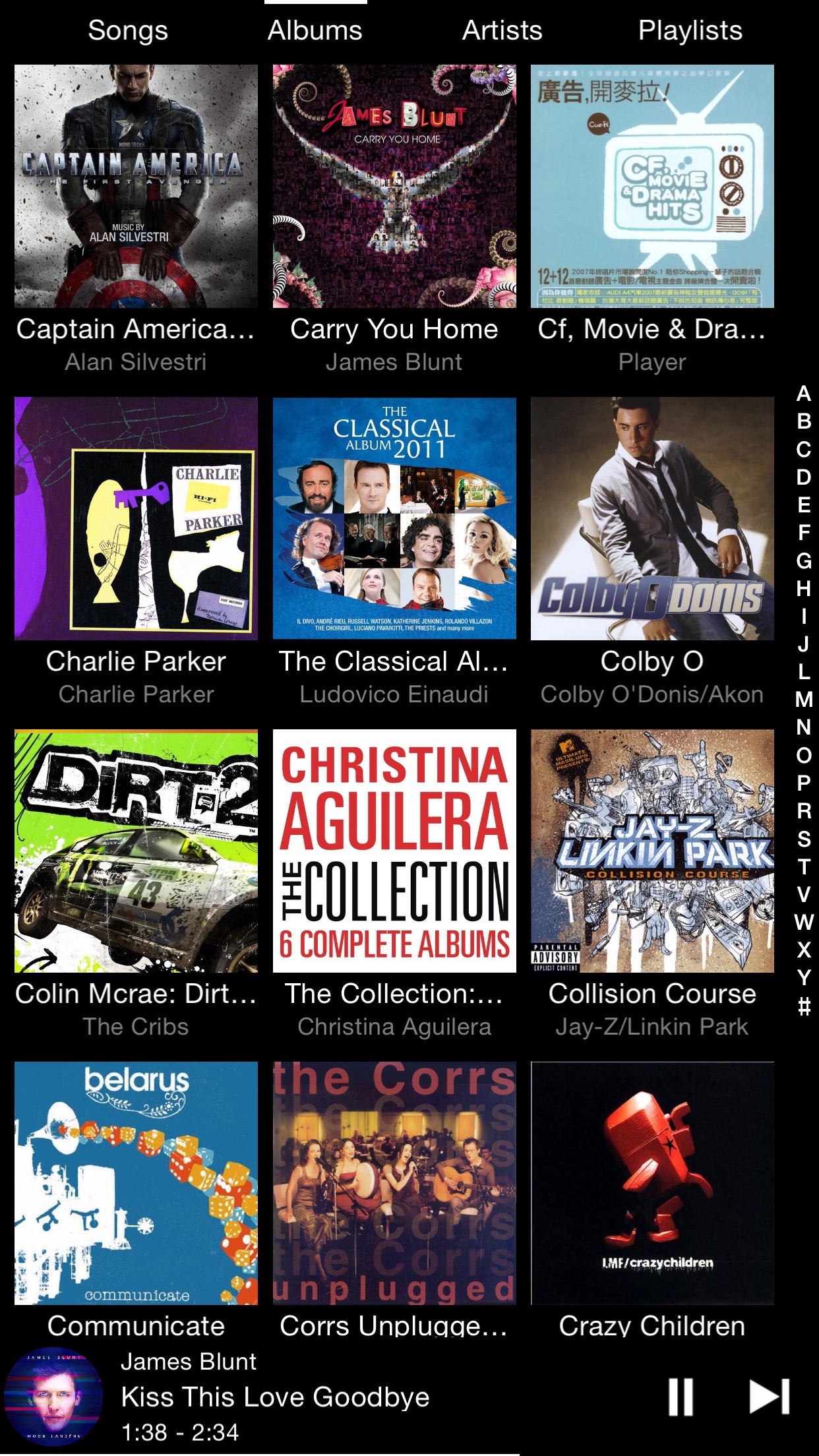
Task: Open the Corrs Unplugged album
Action: pyautogui.click(x=394, y=1183)
